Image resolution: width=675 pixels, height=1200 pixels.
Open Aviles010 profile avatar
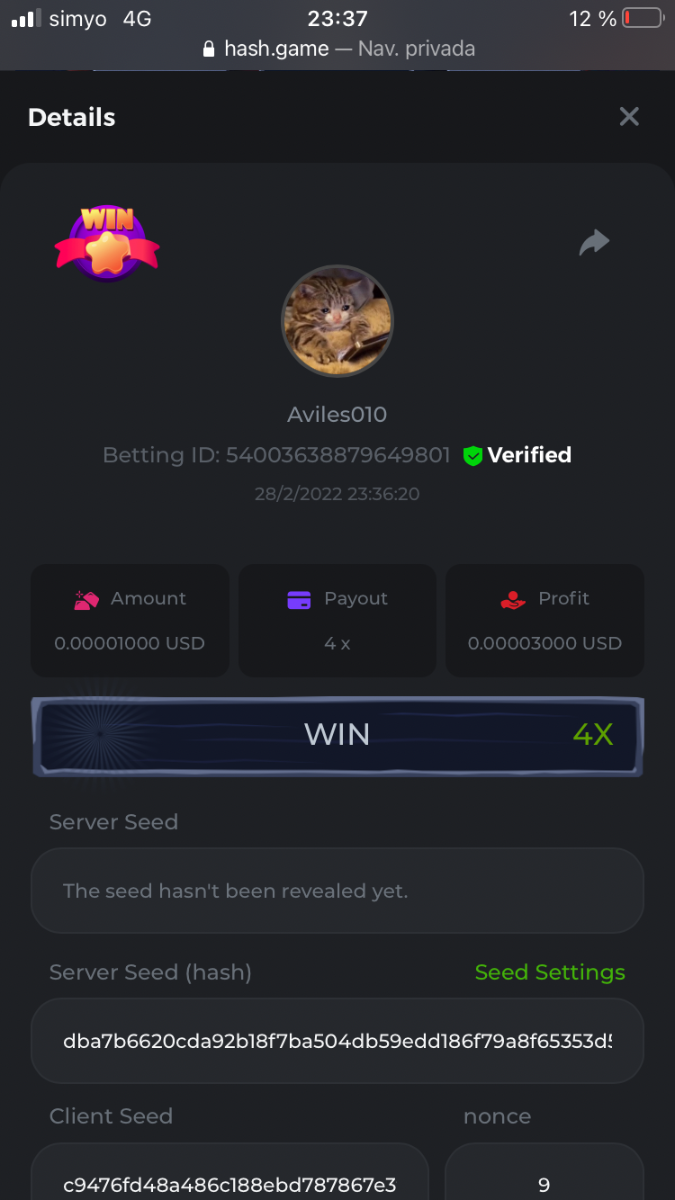337,321
